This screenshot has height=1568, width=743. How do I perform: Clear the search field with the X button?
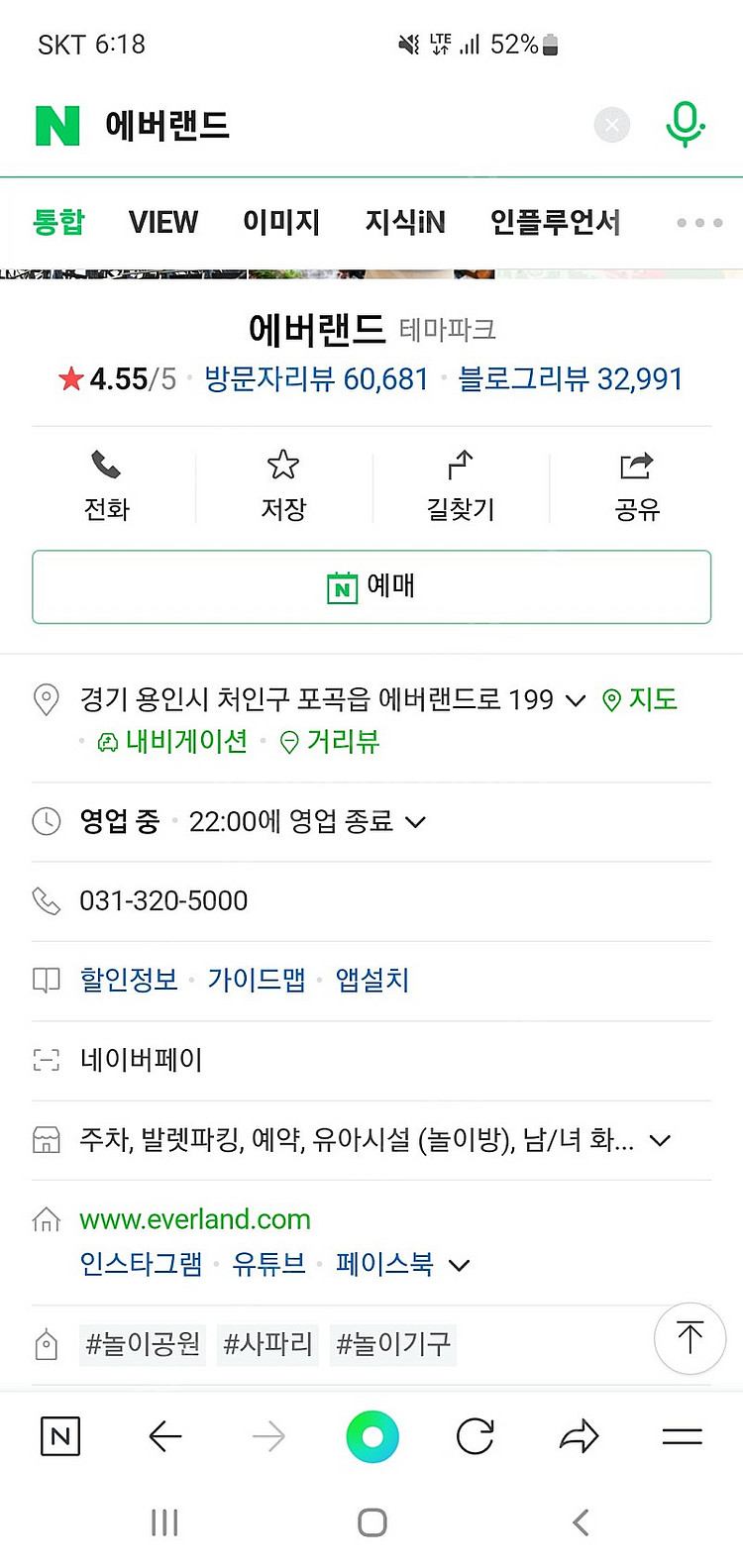(x=611, y=124)
